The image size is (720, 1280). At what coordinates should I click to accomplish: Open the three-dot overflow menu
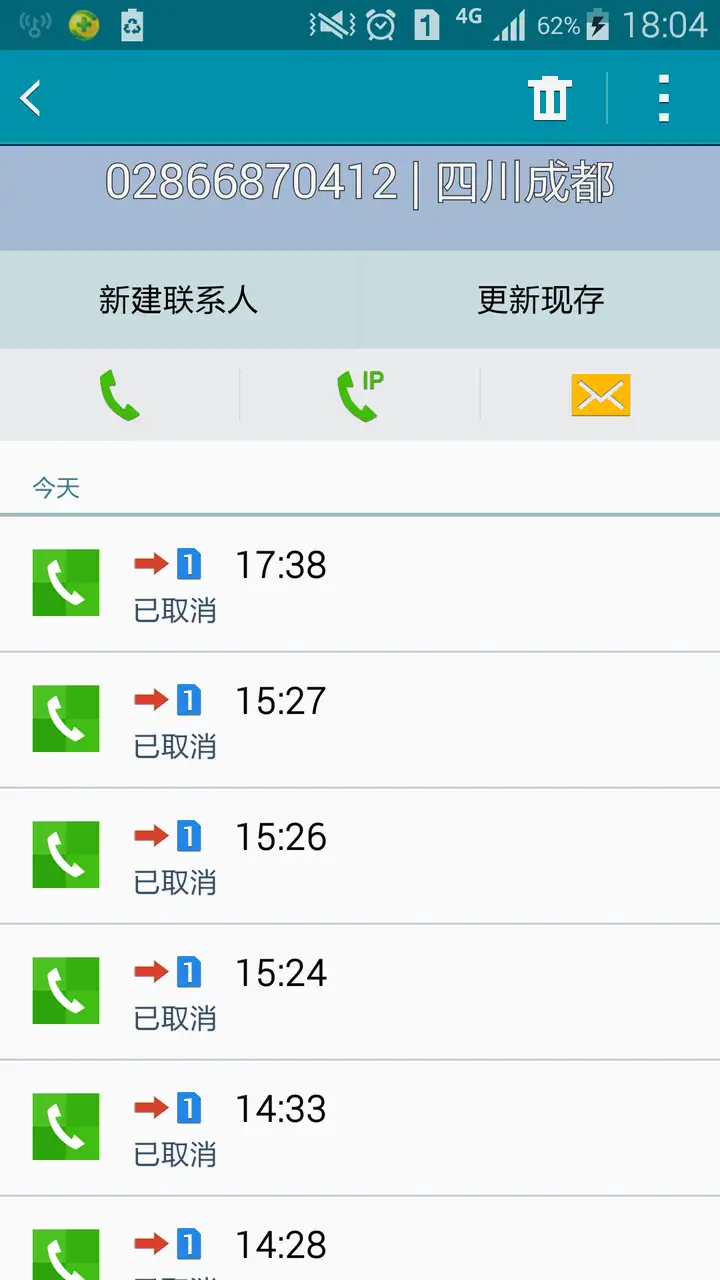[x=663, y=98]
